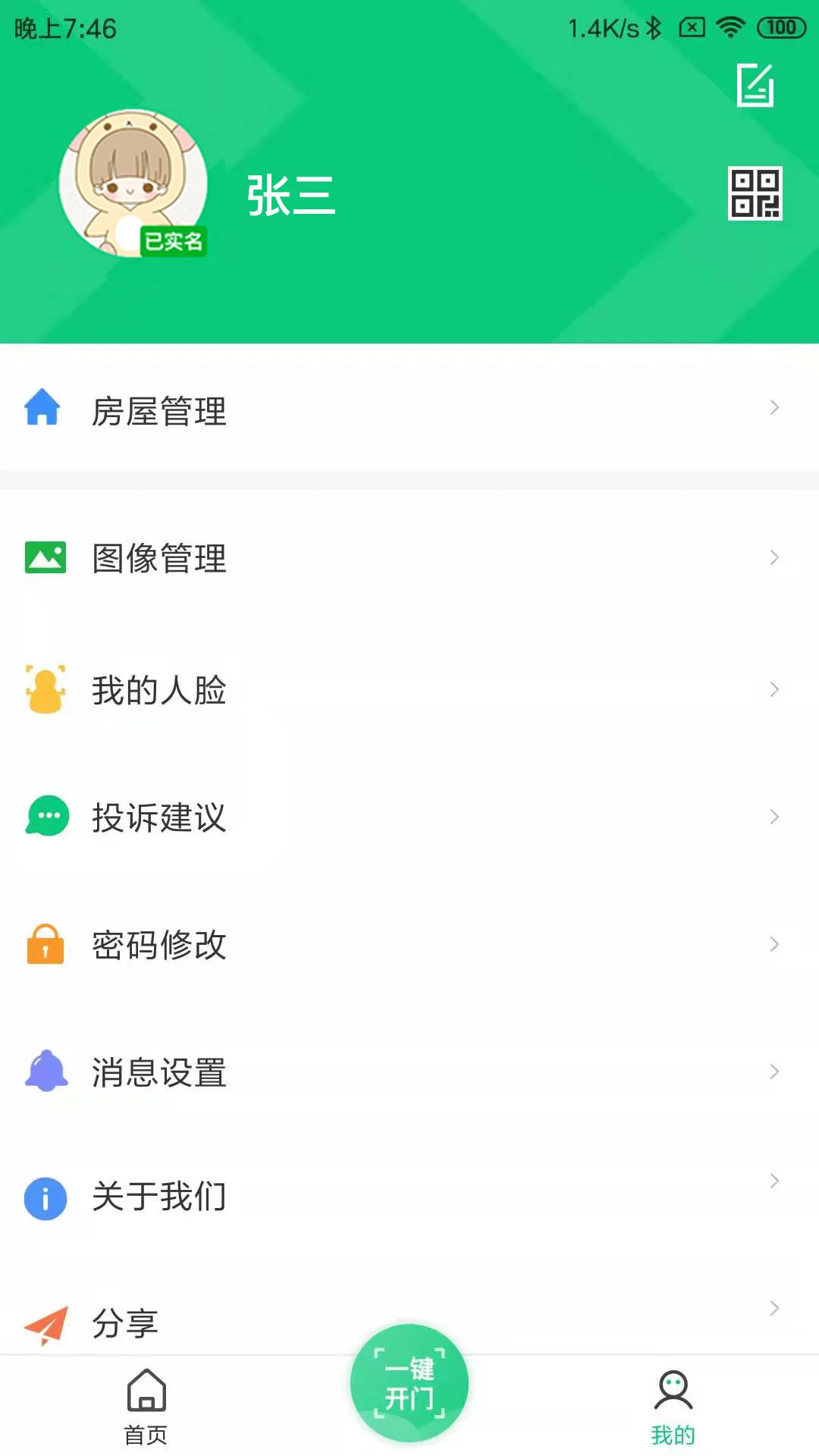Open the 关于我们 page
Image resolution: width=819 pixels, height=1456 pixels.
158,1198
